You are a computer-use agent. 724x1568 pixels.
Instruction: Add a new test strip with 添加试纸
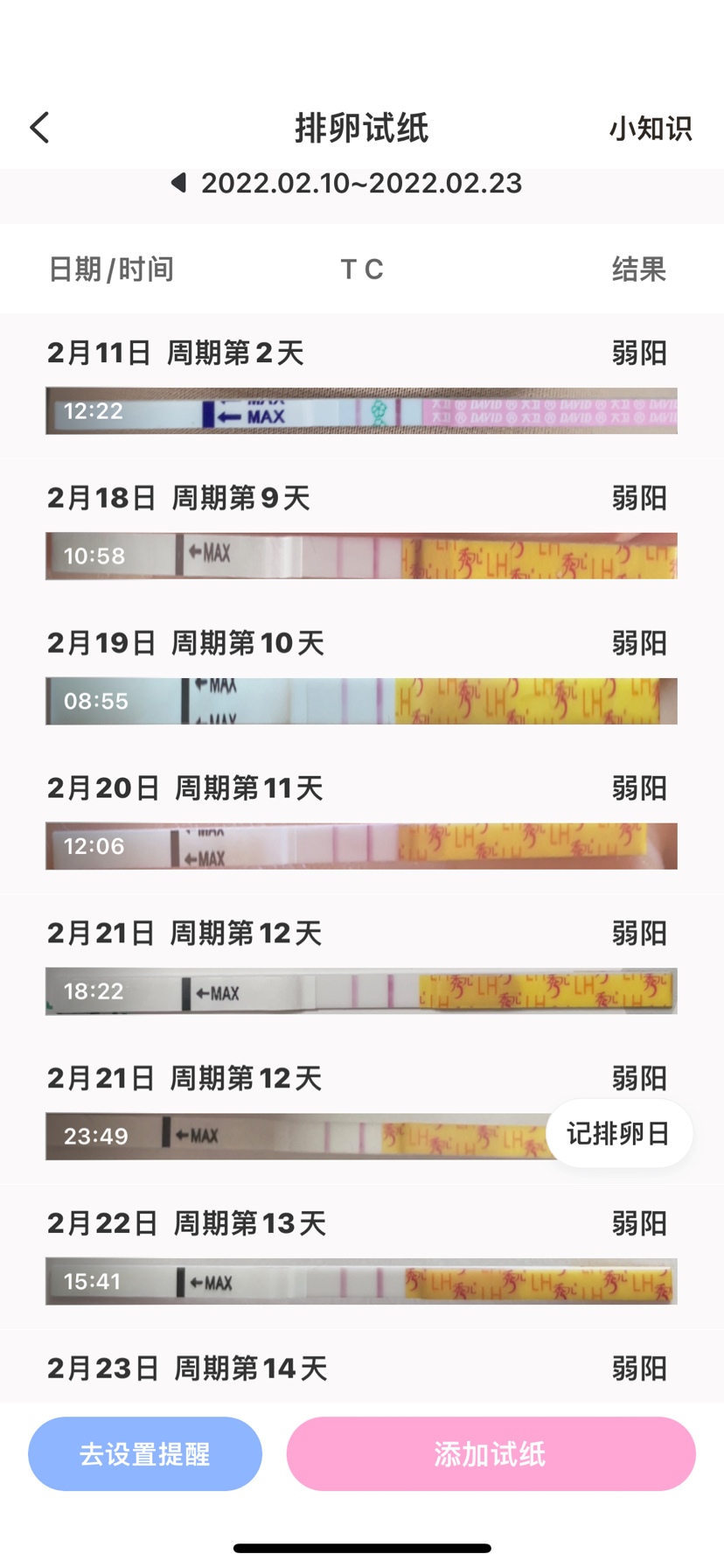coord(491,1454)
